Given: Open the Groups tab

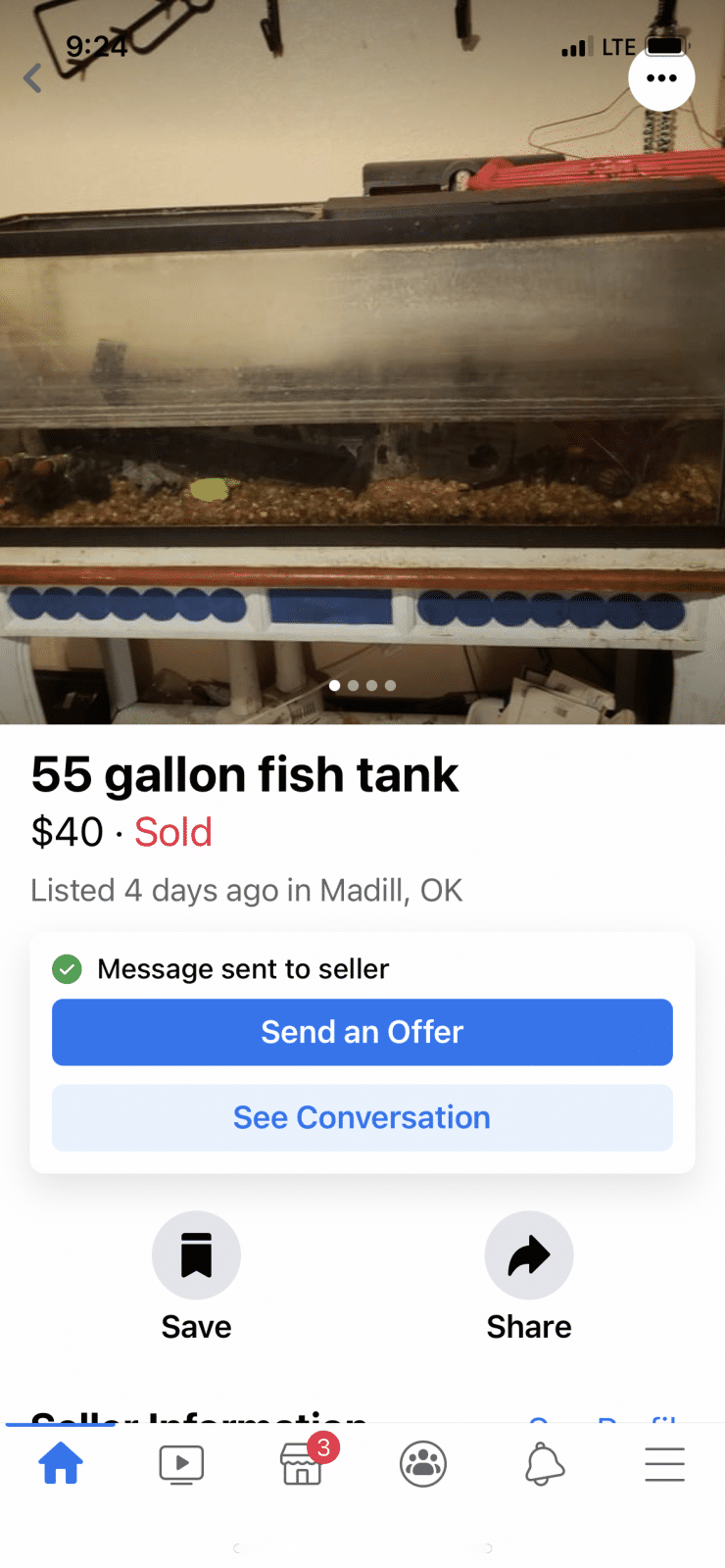Looking at the screenshot, I should tap(423, 1464).
